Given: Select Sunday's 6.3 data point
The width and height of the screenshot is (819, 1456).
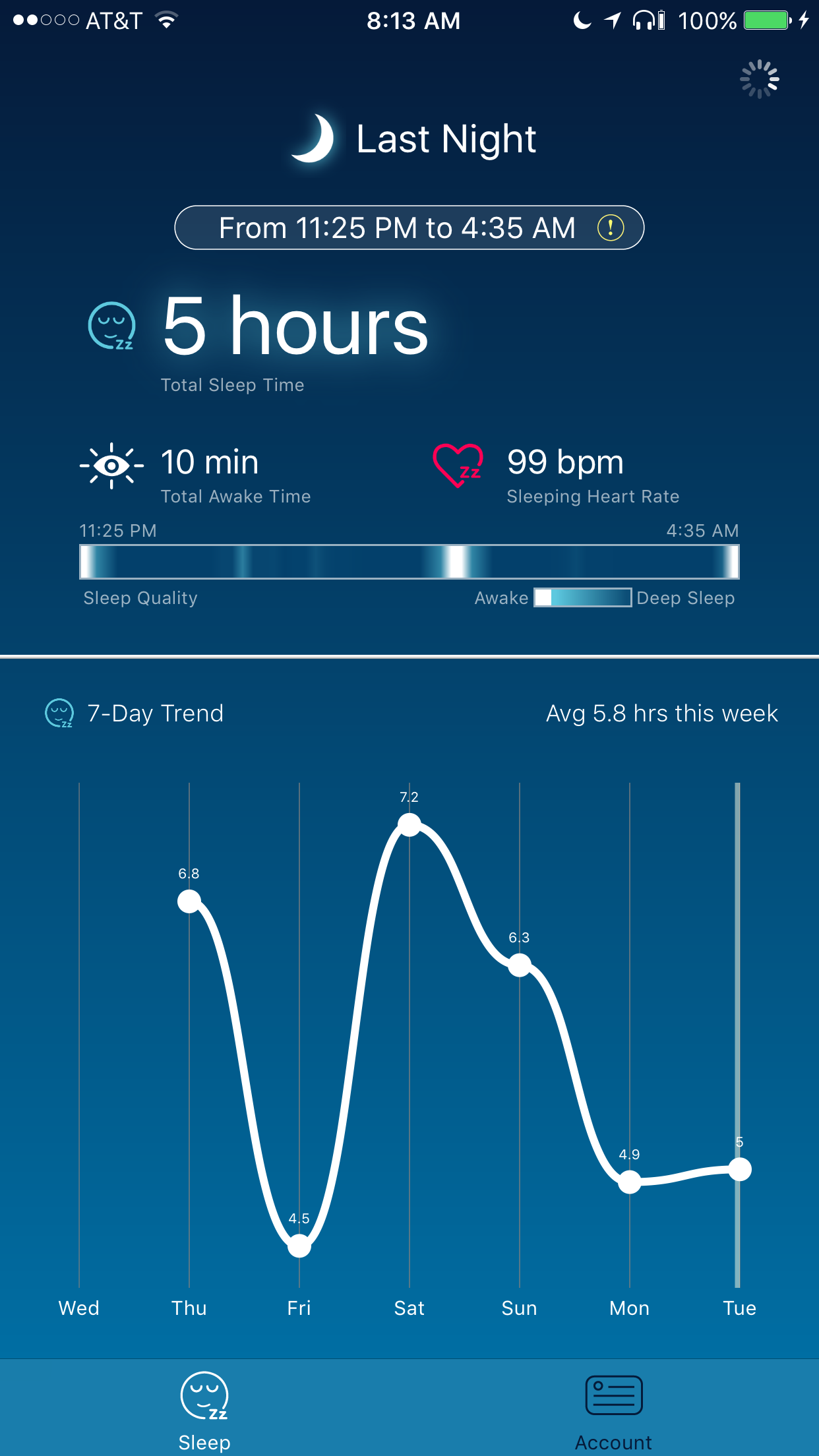Looking at the screenshot, I should 520,965.
